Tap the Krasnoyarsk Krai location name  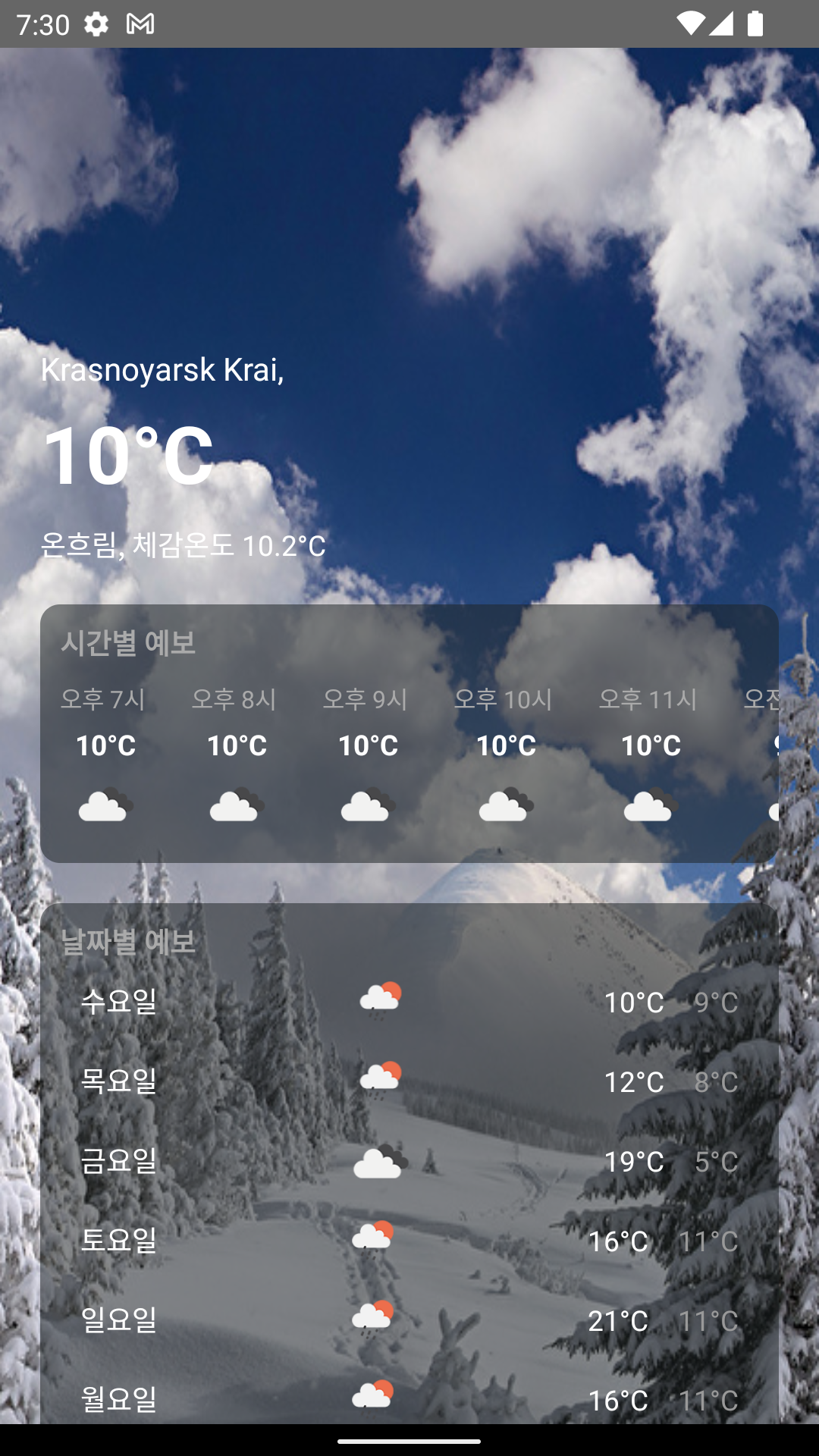tap(163, 371)
